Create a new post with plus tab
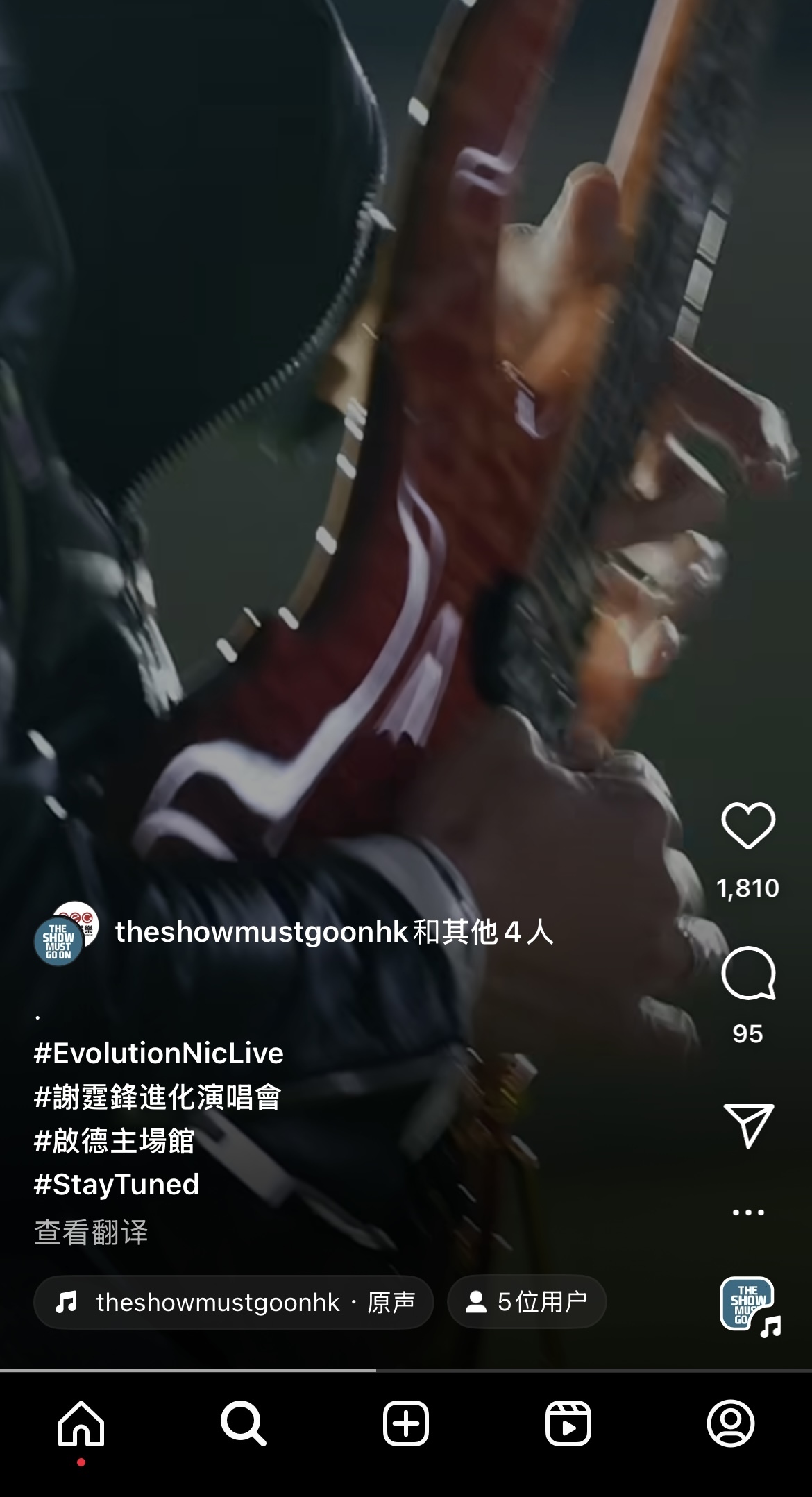 [x=406, y=1424]
